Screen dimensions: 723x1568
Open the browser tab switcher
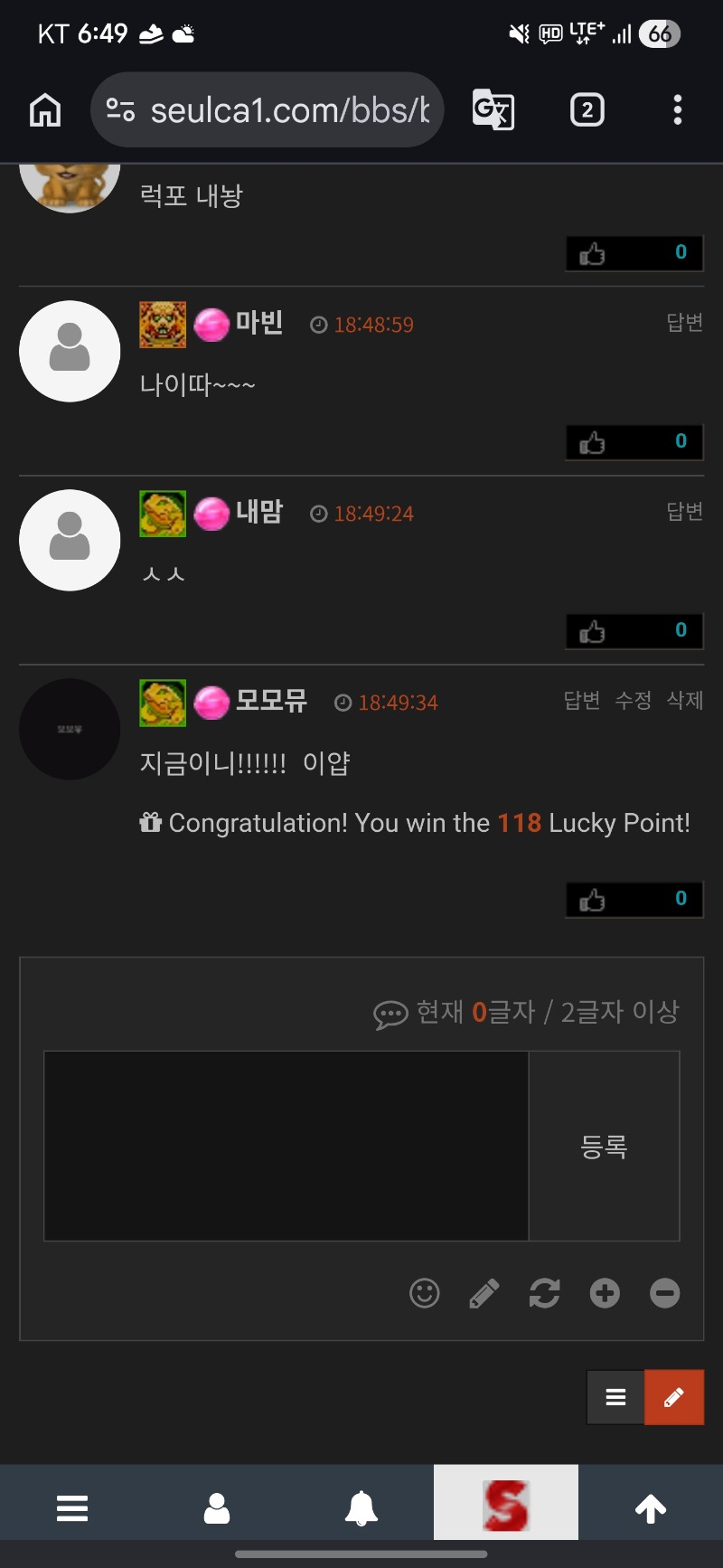tap(587, 110)
